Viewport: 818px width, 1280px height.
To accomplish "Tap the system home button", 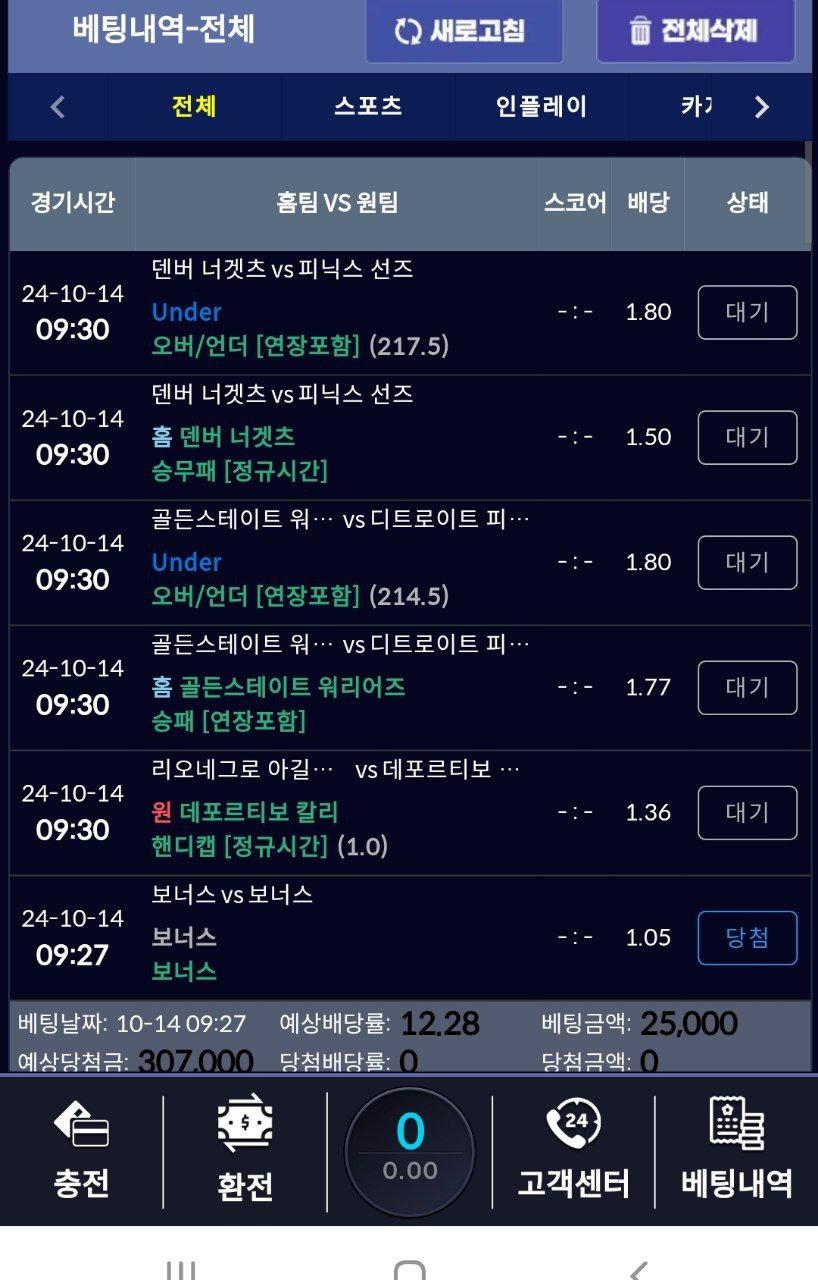I will [409, 1270].
